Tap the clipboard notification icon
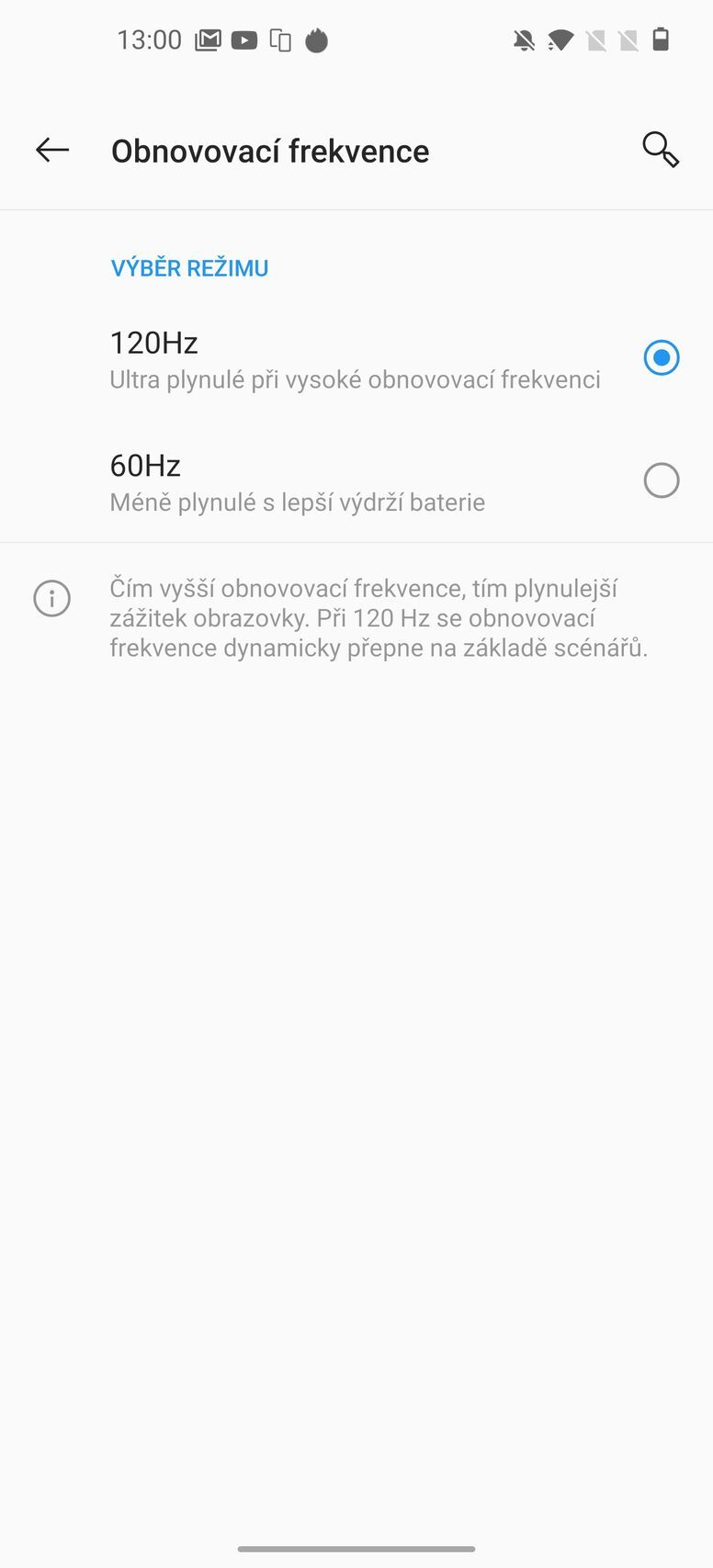The width and height of the screenshot is (713, 1568). [x=281, y=39]
